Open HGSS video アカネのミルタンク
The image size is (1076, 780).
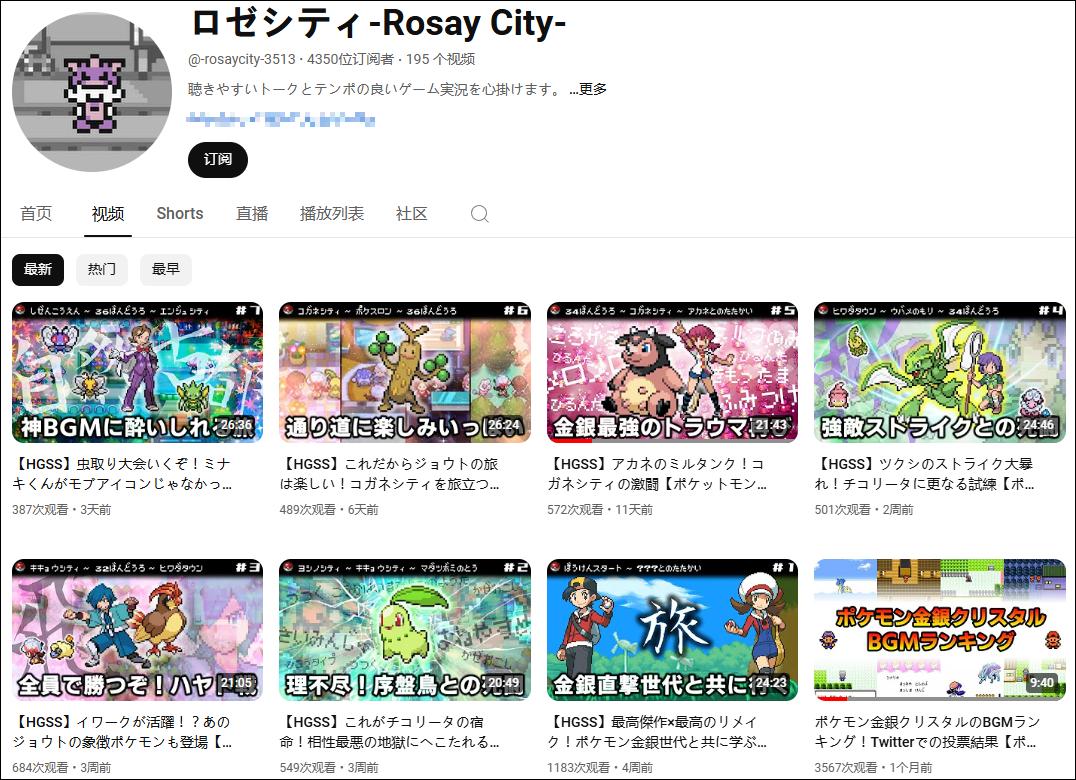[x=672, y=372]
